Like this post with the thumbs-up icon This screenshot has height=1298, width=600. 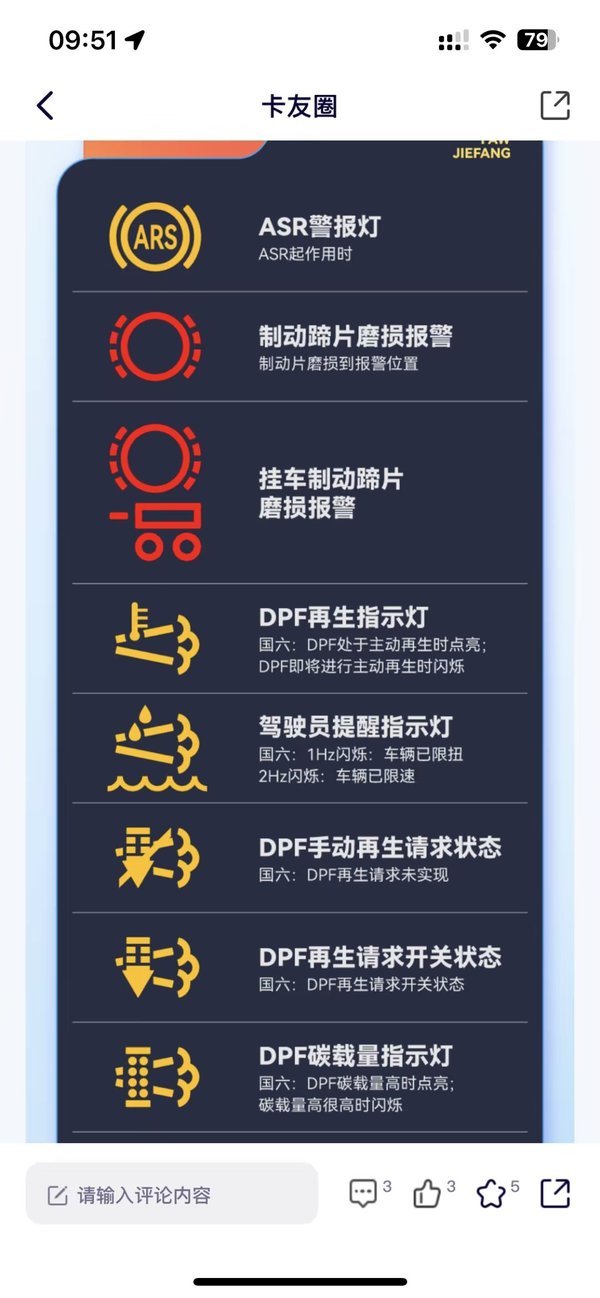(x=427, y=1193)
